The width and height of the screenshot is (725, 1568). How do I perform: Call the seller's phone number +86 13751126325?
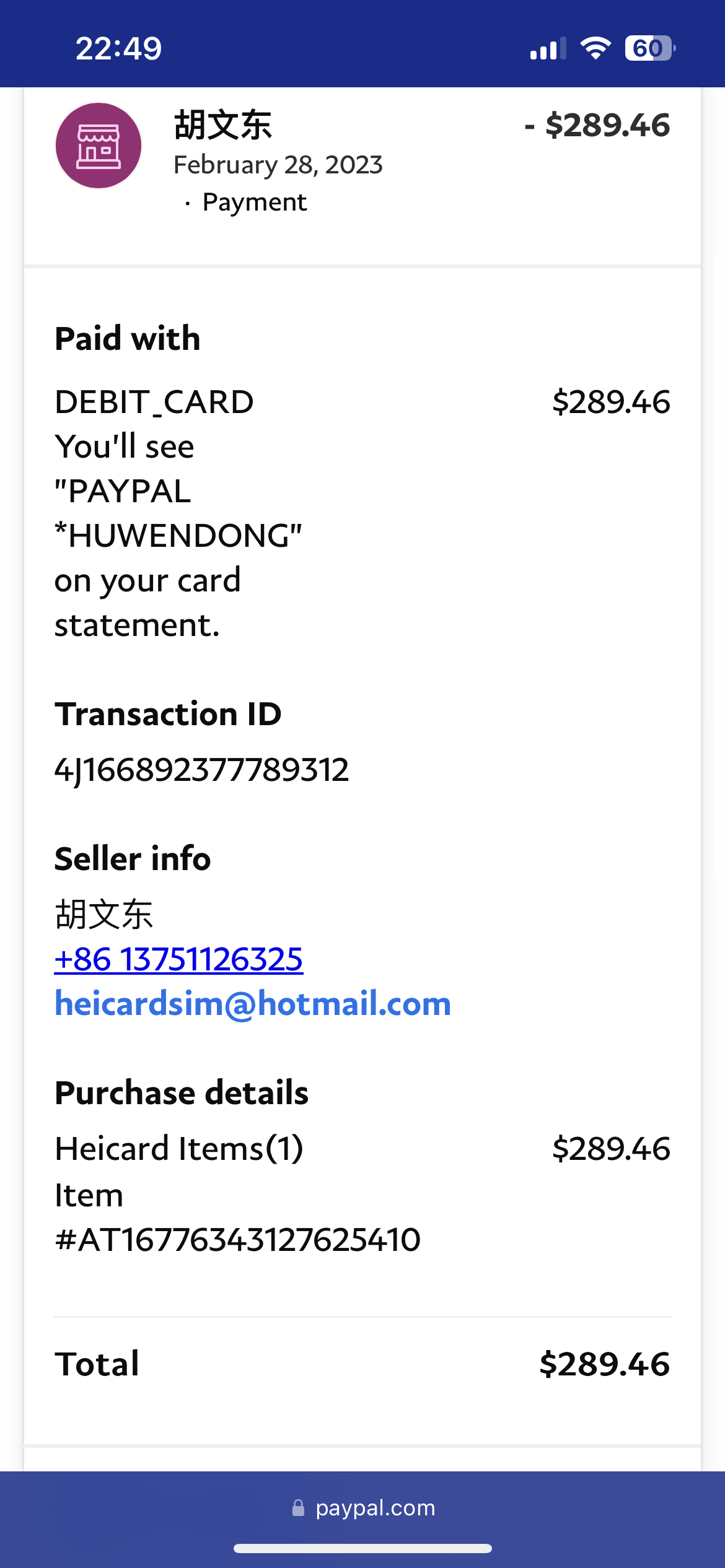[x=178, y=959]
